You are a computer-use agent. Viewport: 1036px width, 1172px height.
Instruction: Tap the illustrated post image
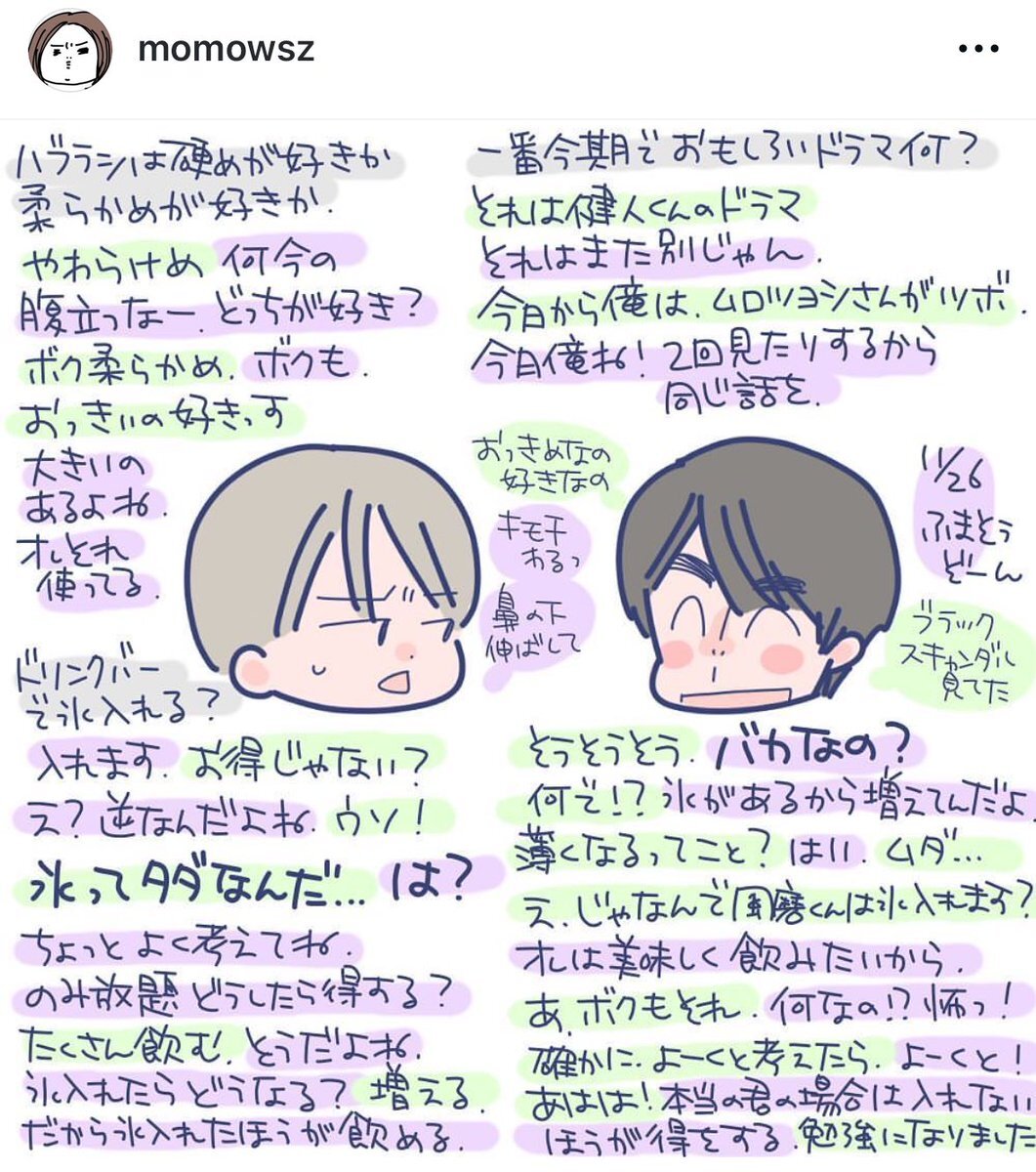point(518,645)
